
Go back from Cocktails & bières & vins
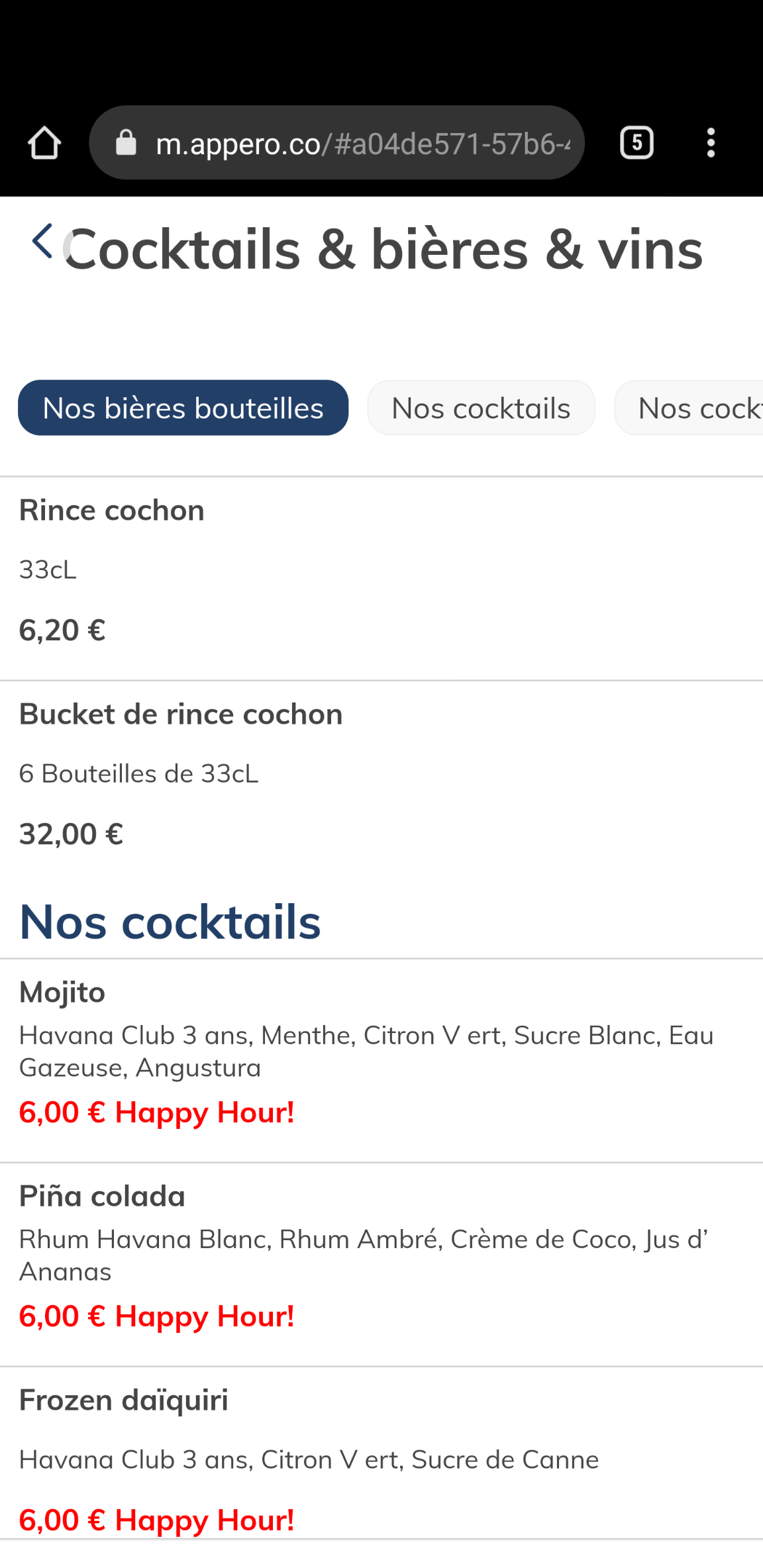[42, 241]
